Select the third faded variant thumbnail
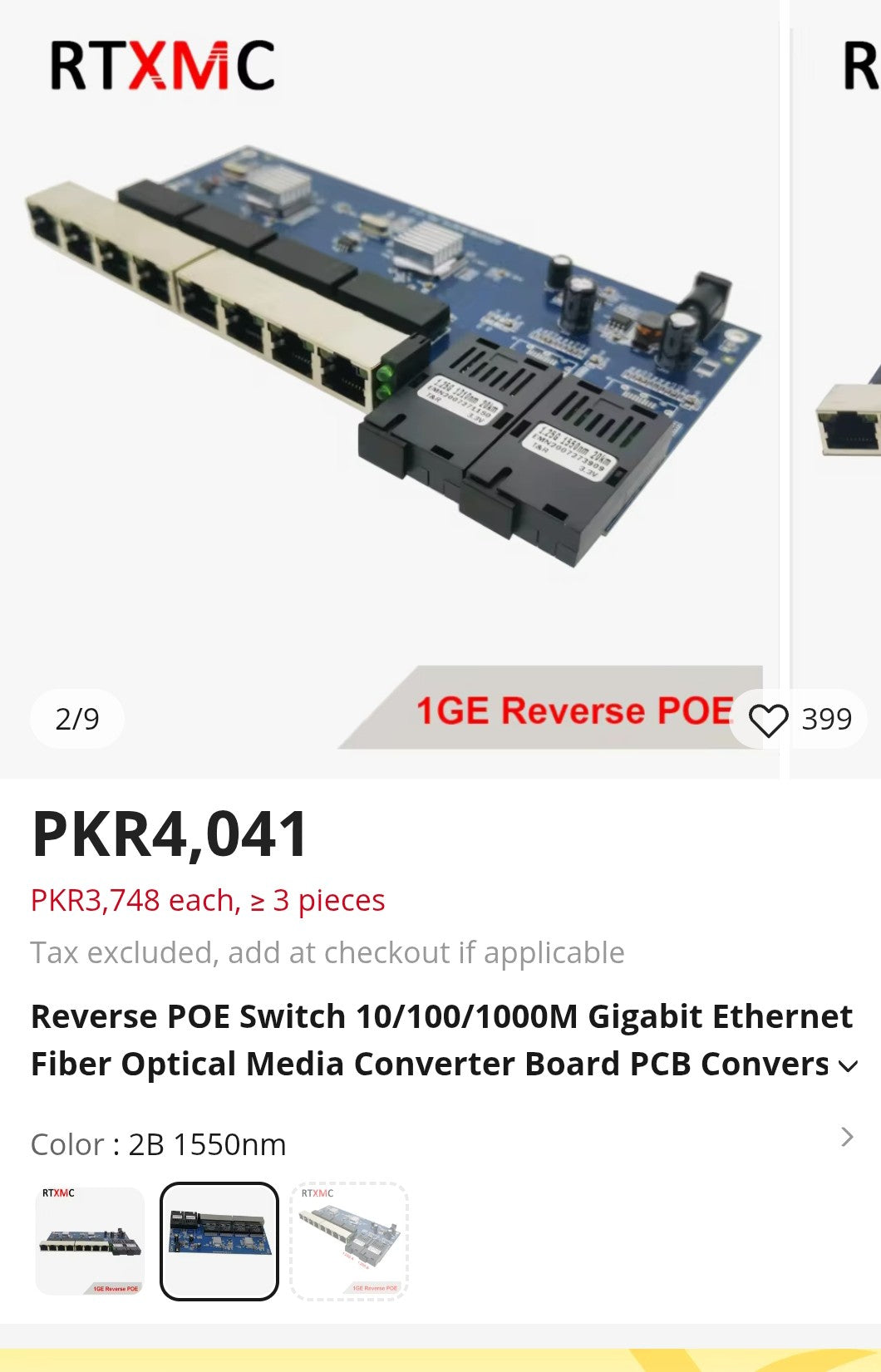This screenshot has height=1372, width=881. point(349,1241)
